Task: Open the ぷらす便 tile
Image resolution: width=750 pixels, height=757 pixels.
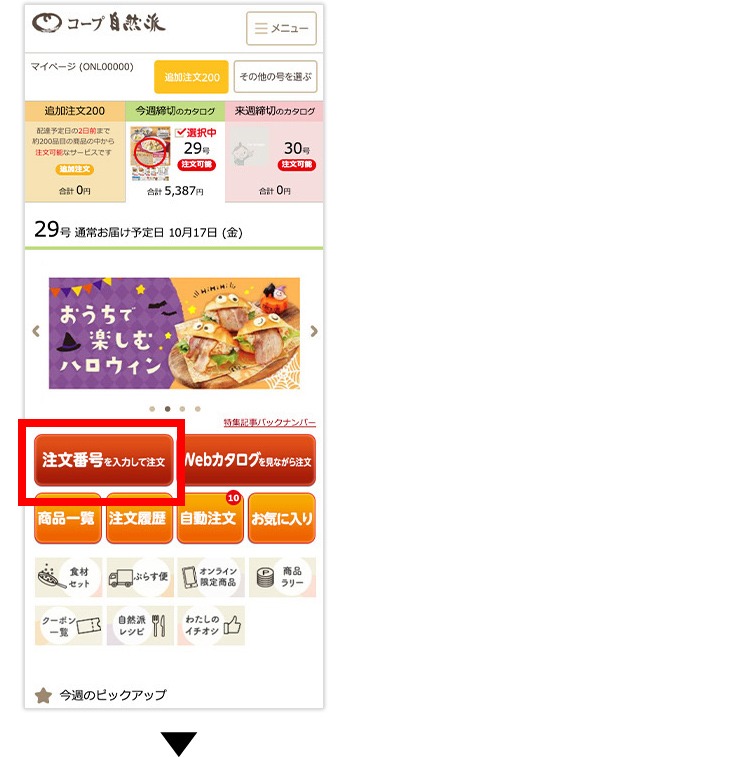Action: 139,577
